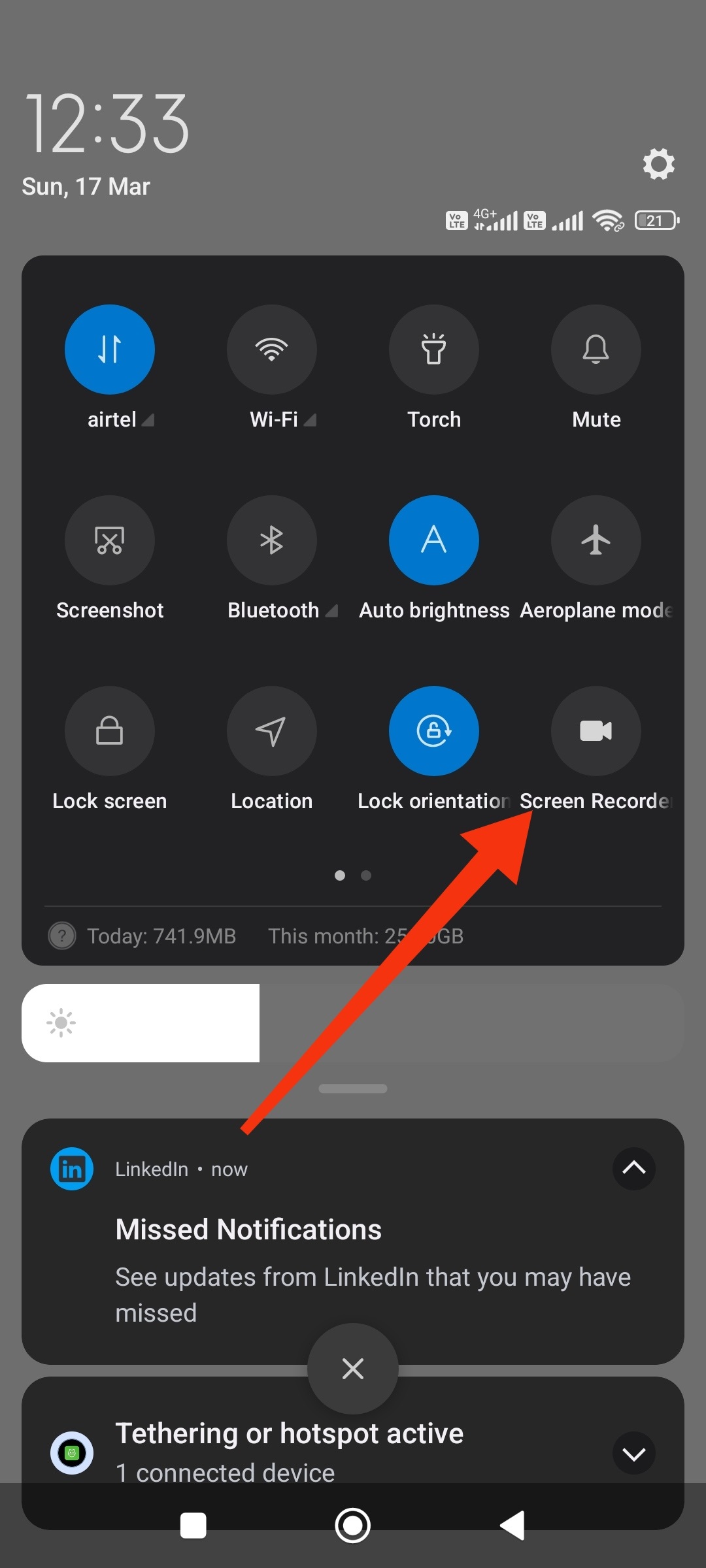Screen dimensions: 706x1568
Task: Collapse the LinkedIn notification
Action: click(634, 1169)
